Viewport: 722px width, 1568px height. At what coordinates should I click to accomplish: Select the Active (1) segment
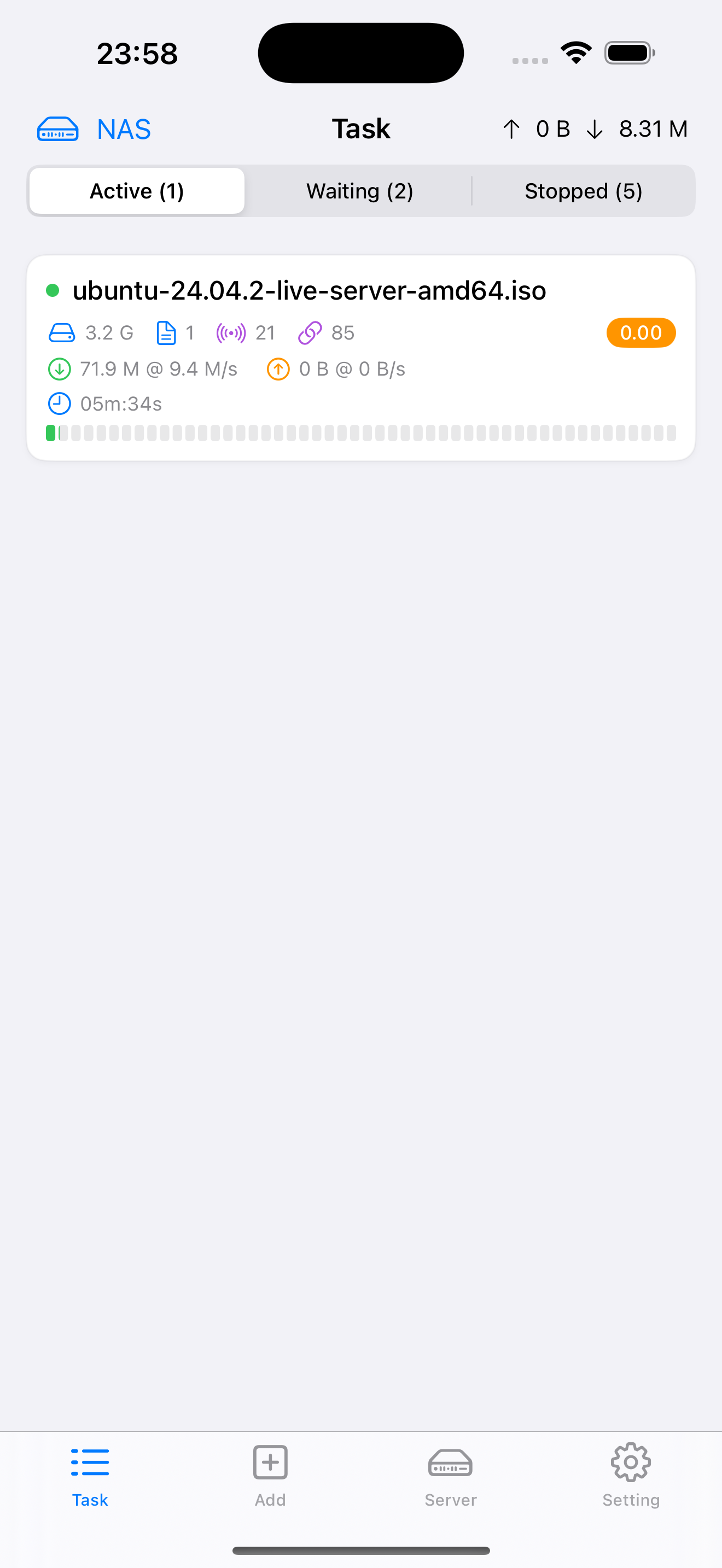coord(137,191)
